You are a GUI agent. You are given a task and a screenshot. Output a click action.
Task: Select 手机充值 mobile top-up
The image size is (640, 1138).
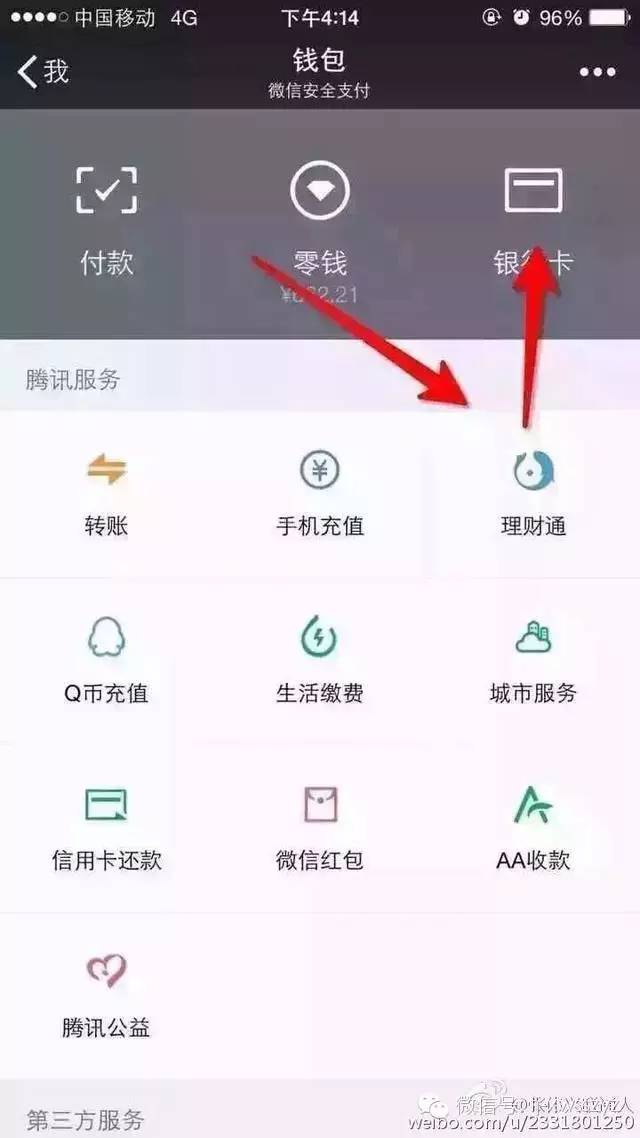pyautogui.click(x=320, y=493)
